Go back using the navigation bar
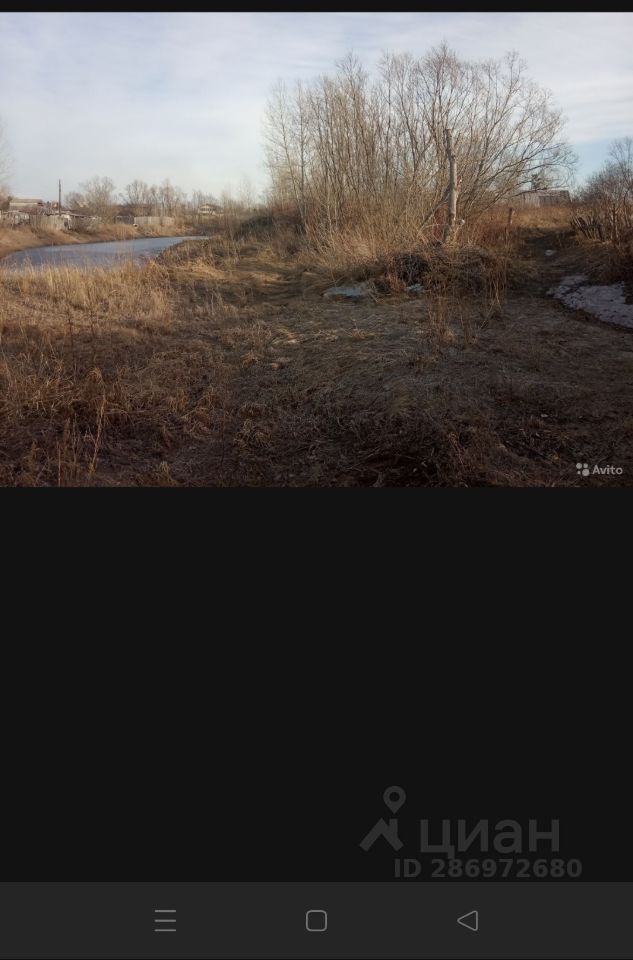Screen dimensions: 633x960 (x=467, y=921)
